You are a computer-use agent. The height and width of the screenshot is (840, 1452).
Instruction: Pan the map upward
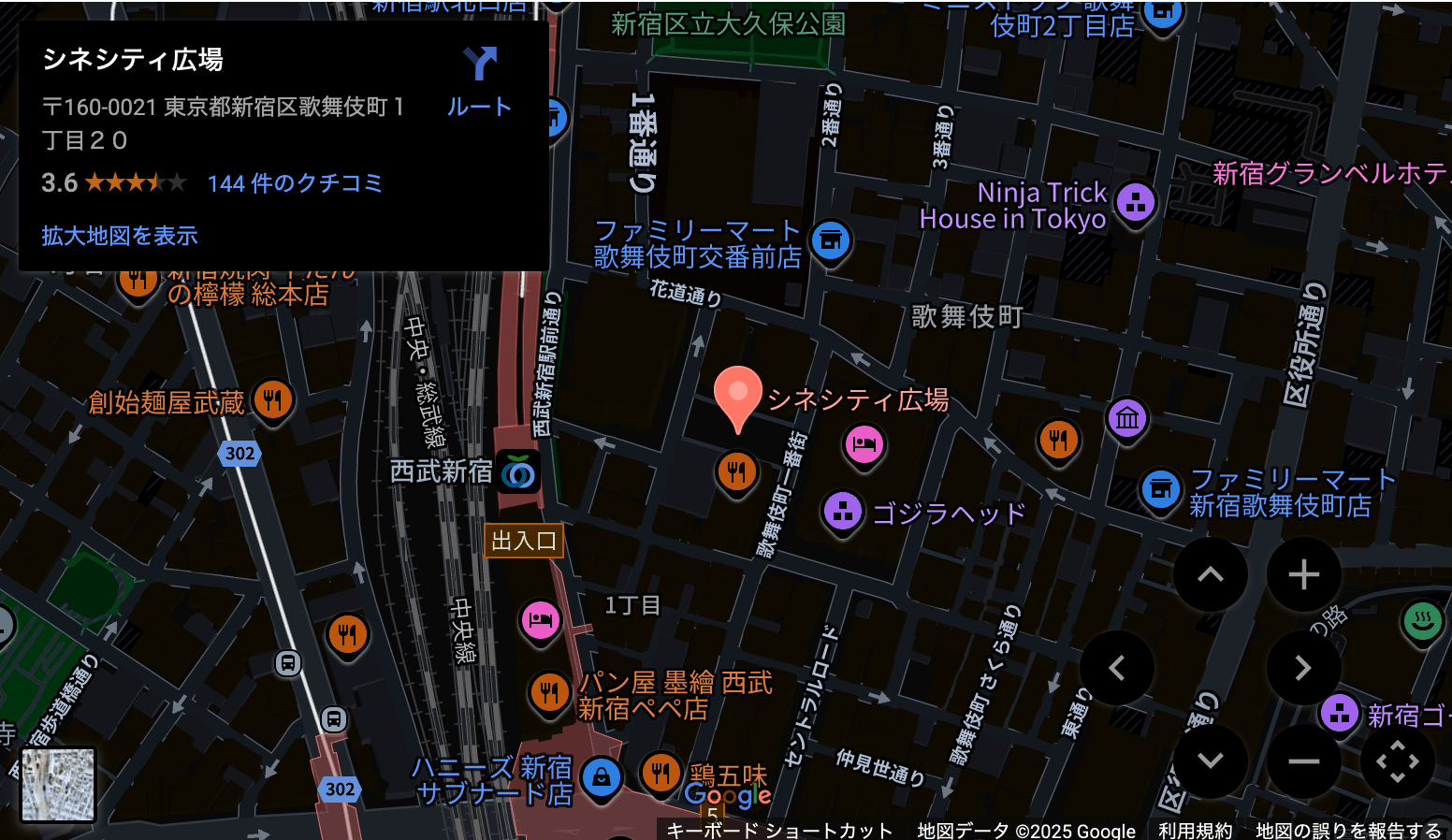[x=1210, y=574]
